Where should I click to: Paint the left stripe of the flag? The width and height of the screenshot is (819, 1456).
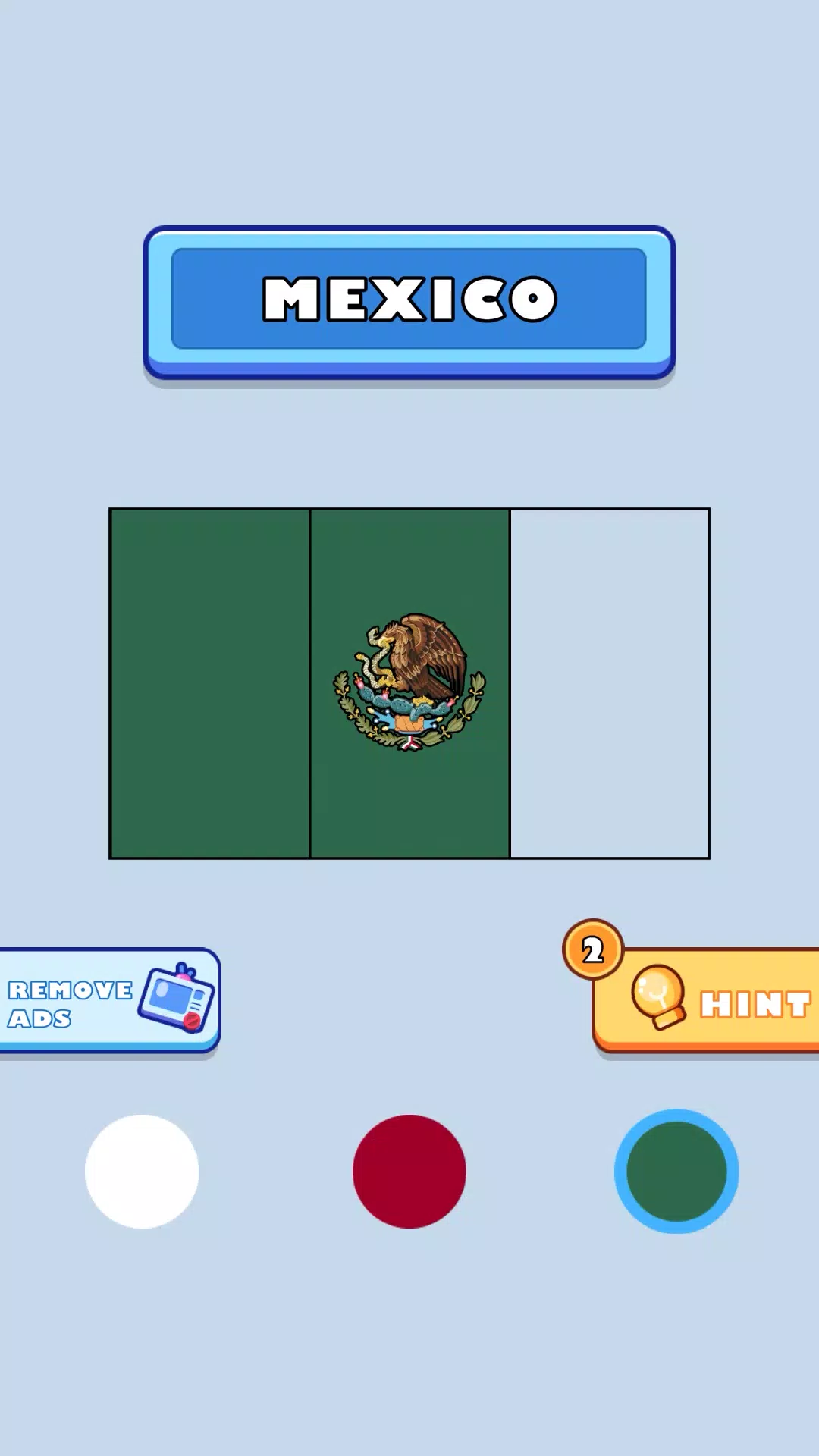click(x=210, y=682)
